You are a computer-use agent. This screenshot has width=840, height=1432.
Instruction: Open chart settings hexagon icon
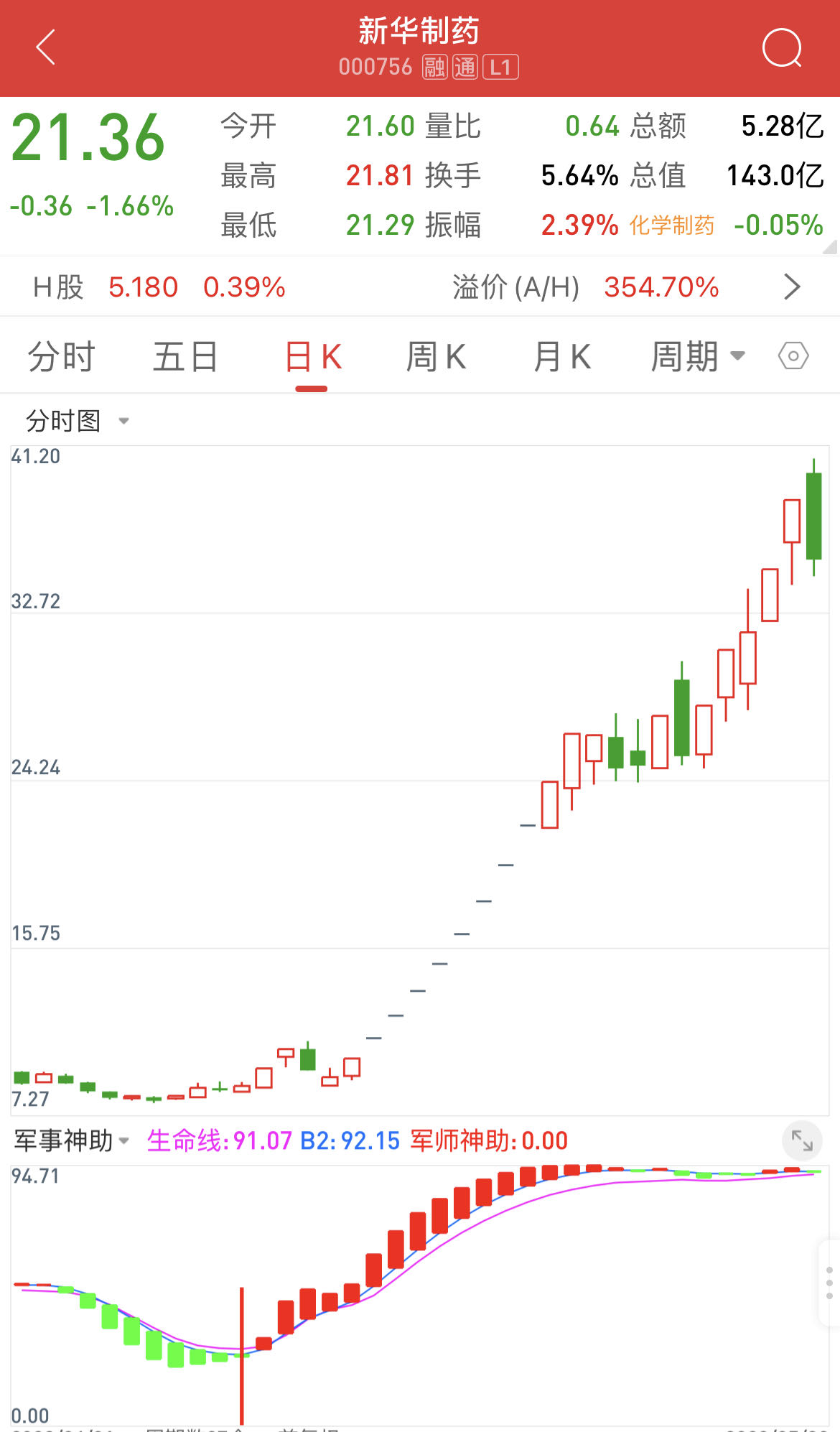click(x=793, y=356)
